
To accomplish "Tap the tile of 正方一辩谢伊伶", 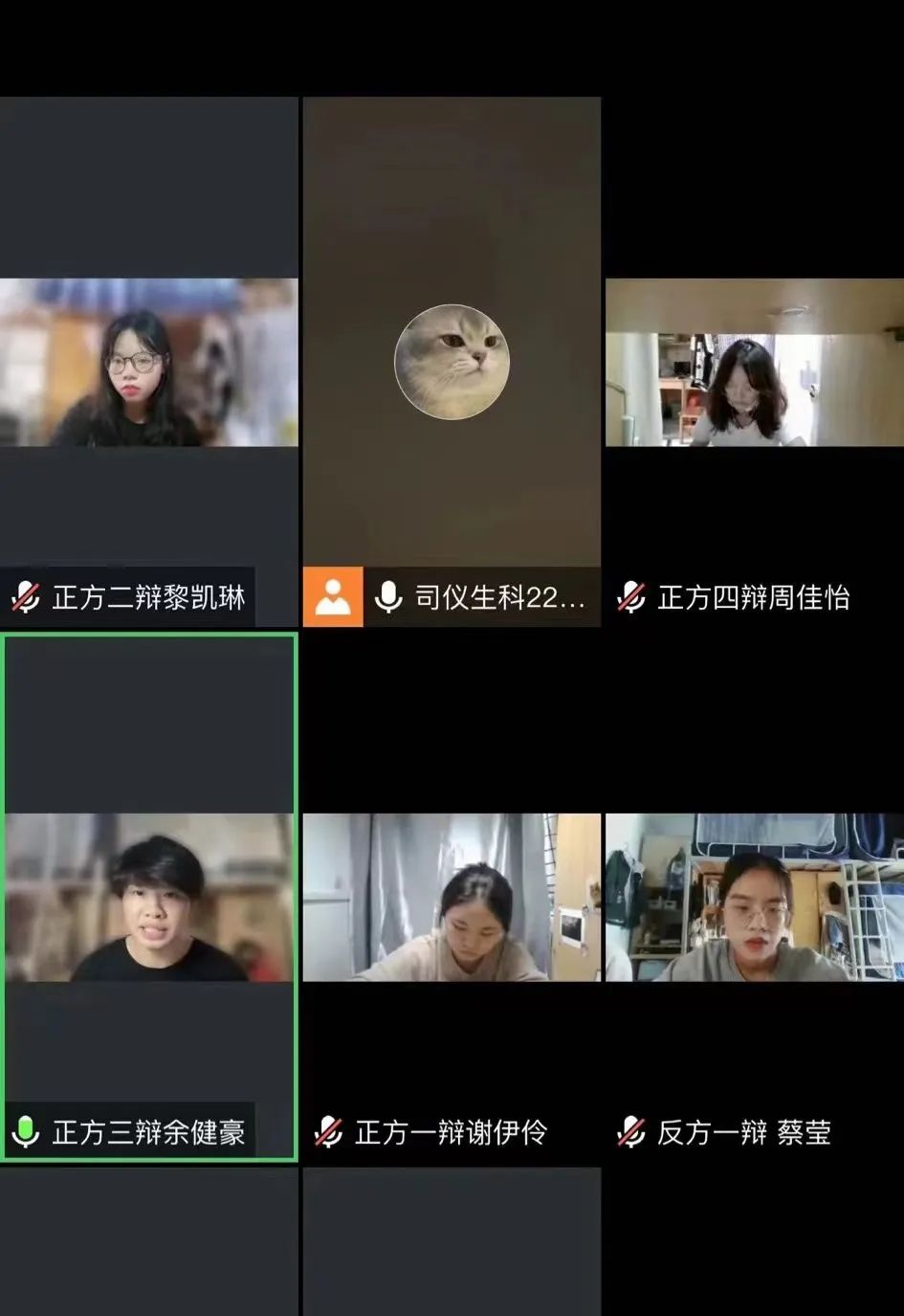I will tap(452, 897).
